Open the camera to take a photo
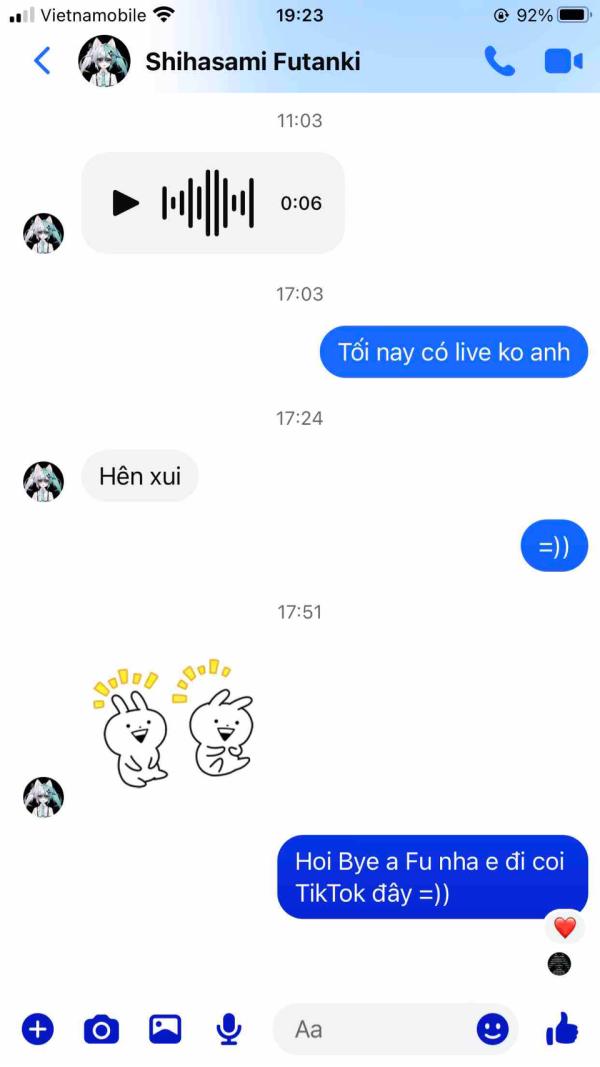Screen dimensions: 600x1067 pos(101,1028)
